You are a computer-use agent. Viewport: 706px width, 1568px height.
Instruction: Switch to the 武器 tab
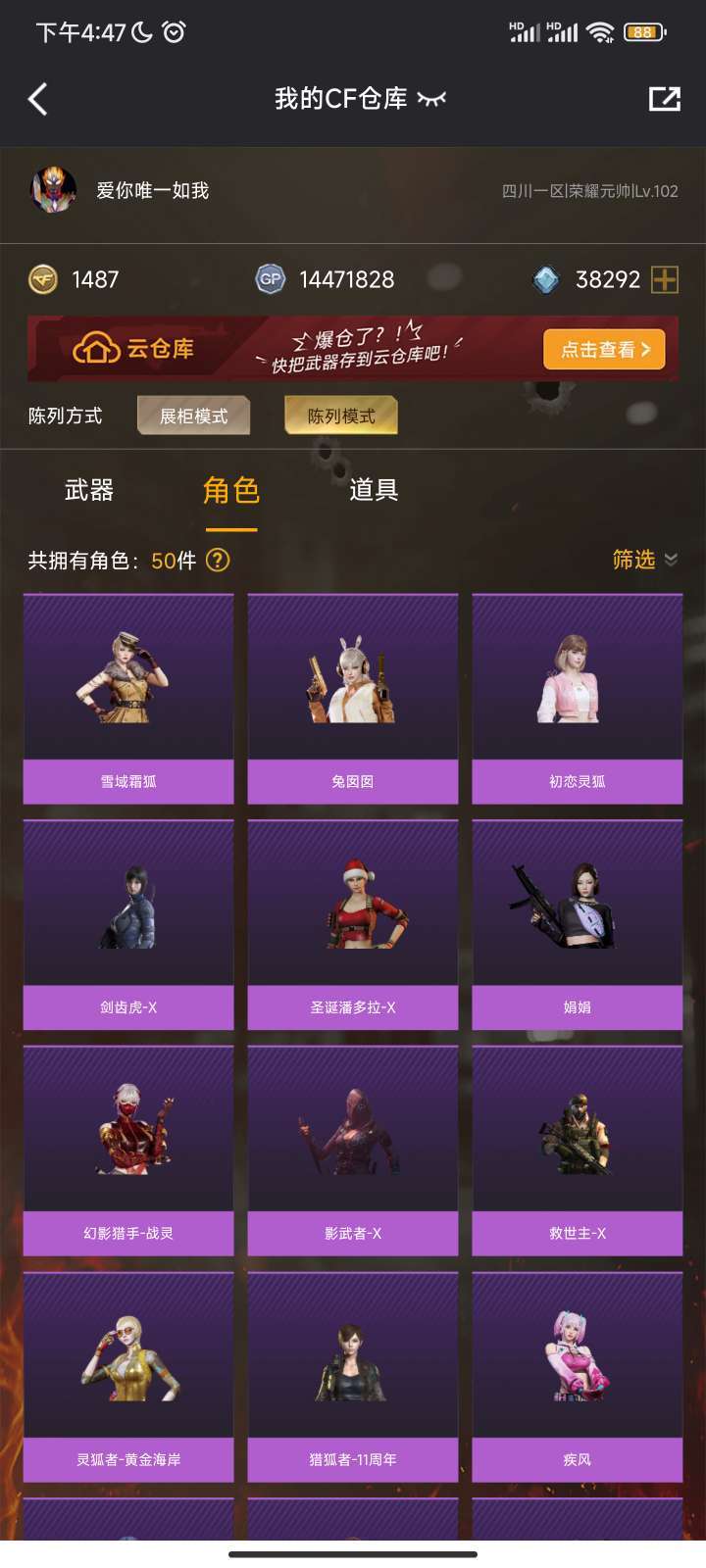tap(89, 490)
